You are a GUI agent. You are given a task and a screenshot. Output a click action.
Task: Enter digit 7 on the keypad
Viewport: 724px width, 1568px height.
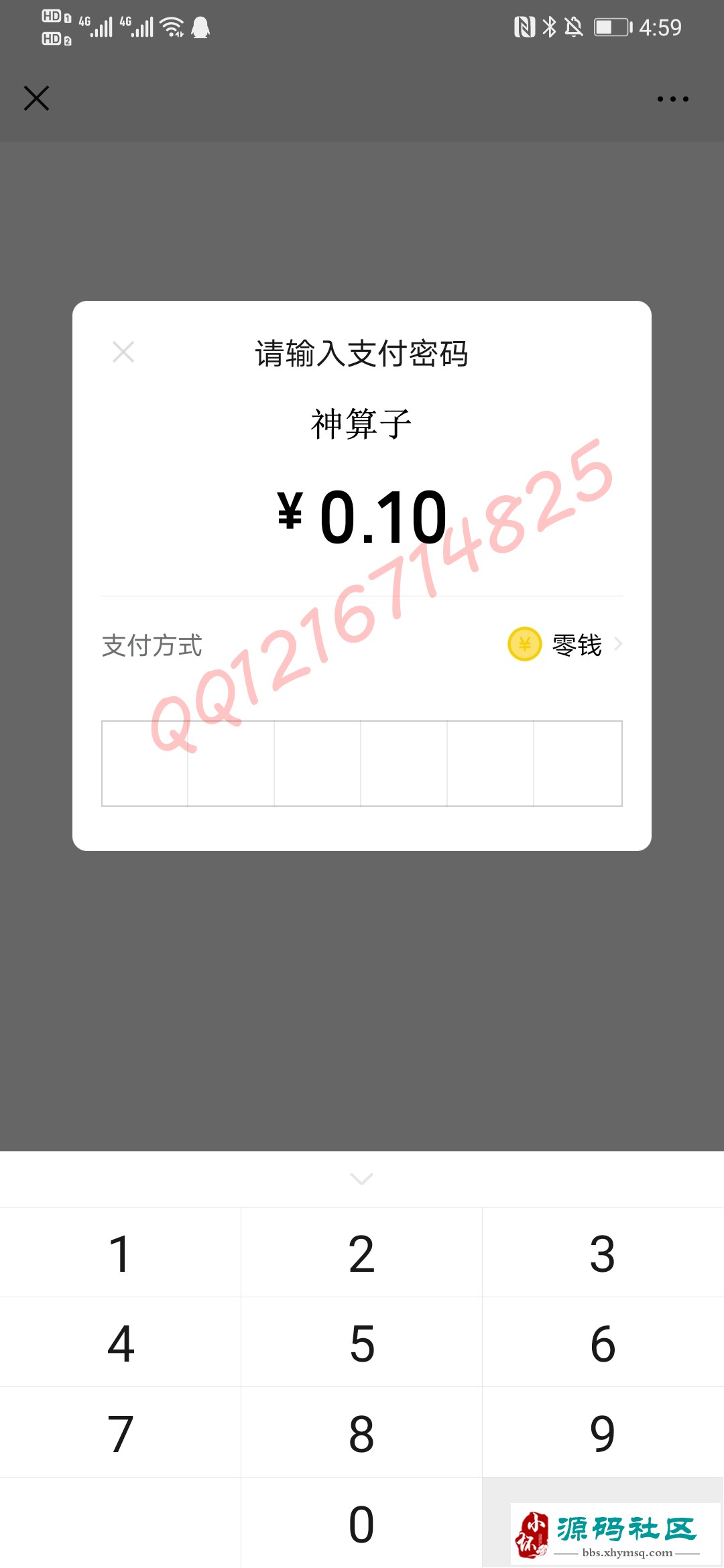pos(120,1433)
